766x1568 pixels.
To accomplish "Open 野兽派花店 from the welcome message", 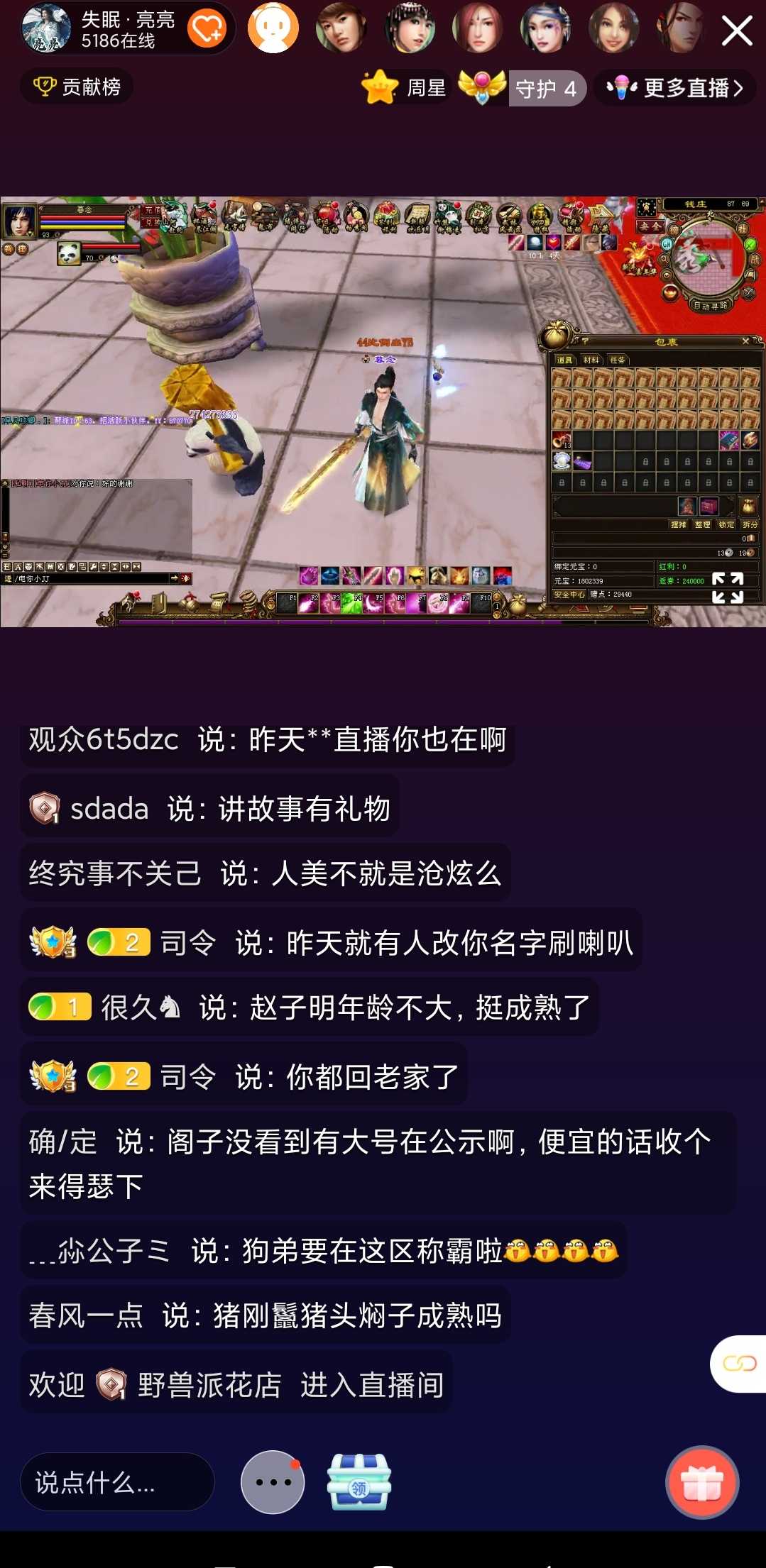I will tap(209, 1385).
